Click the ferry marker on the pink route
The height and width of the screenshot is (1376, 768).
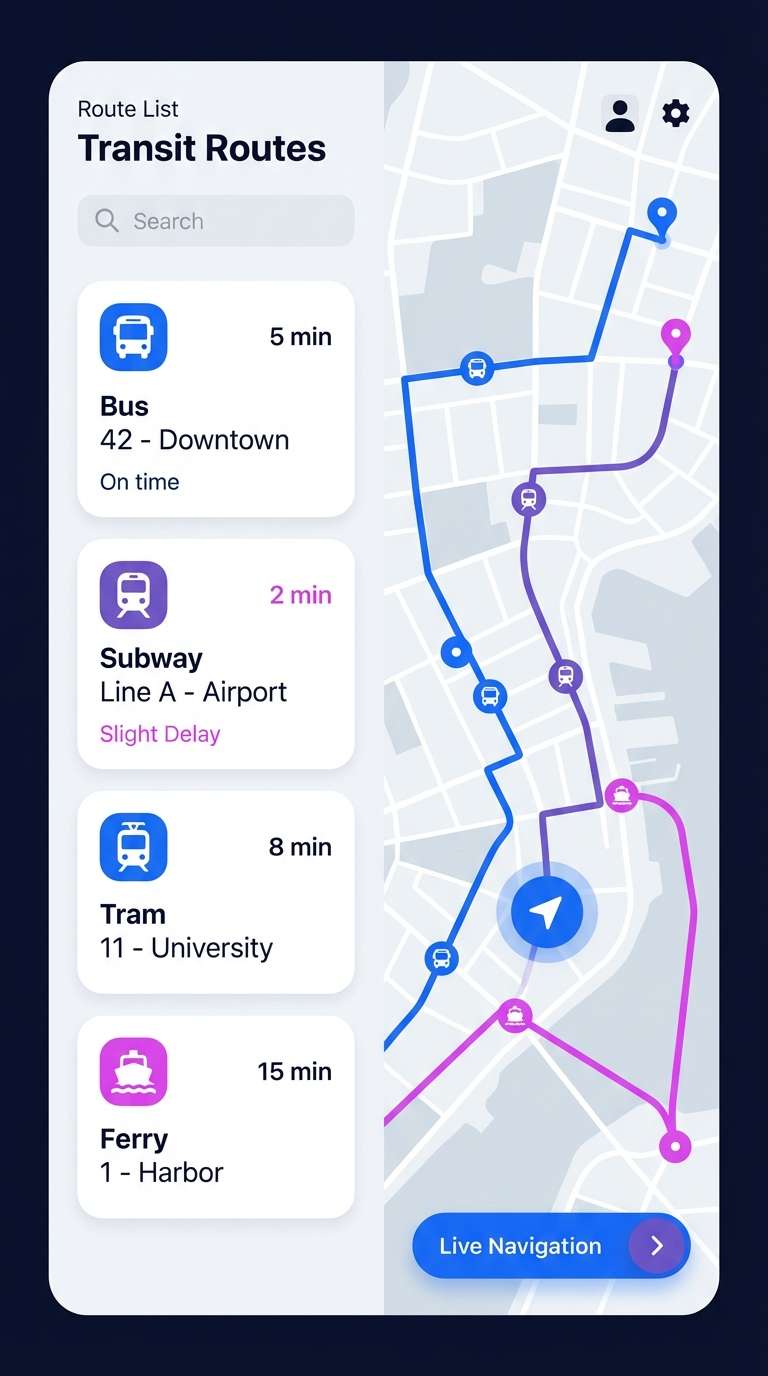pos(620,793)
